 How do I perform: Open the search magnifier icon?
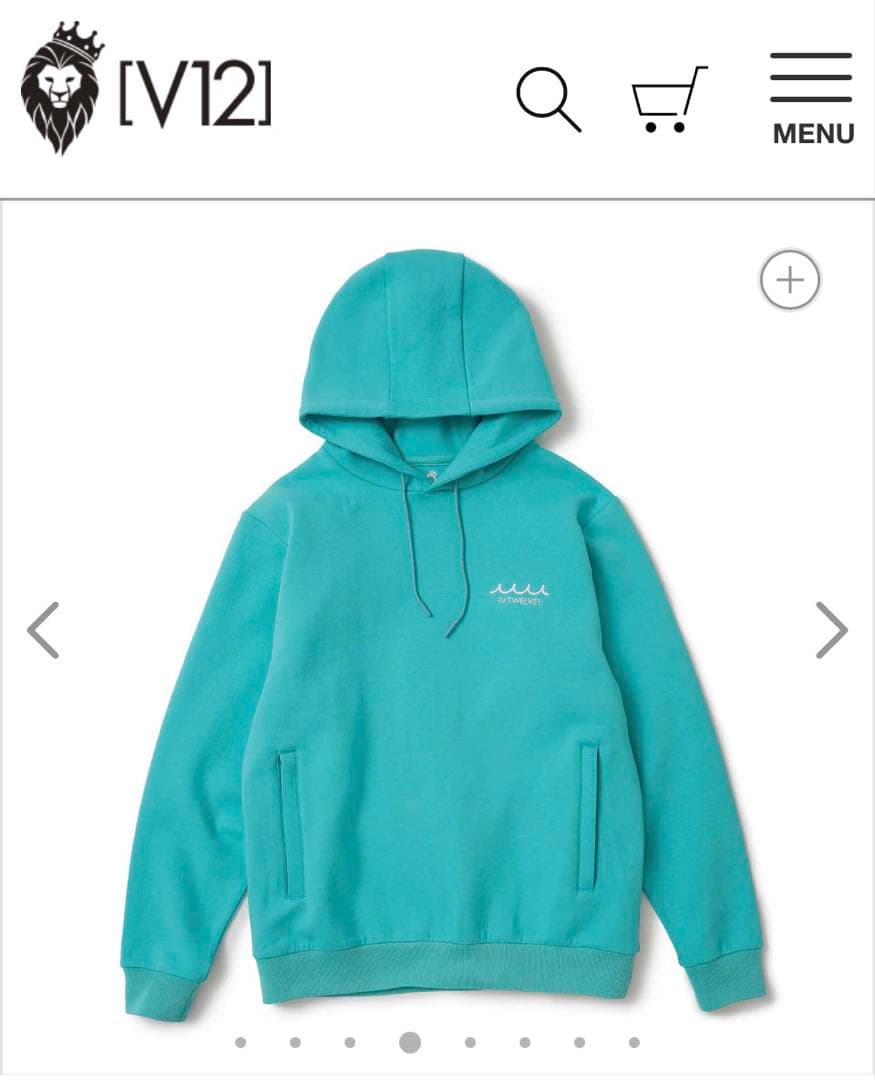[x=548, y=99]
